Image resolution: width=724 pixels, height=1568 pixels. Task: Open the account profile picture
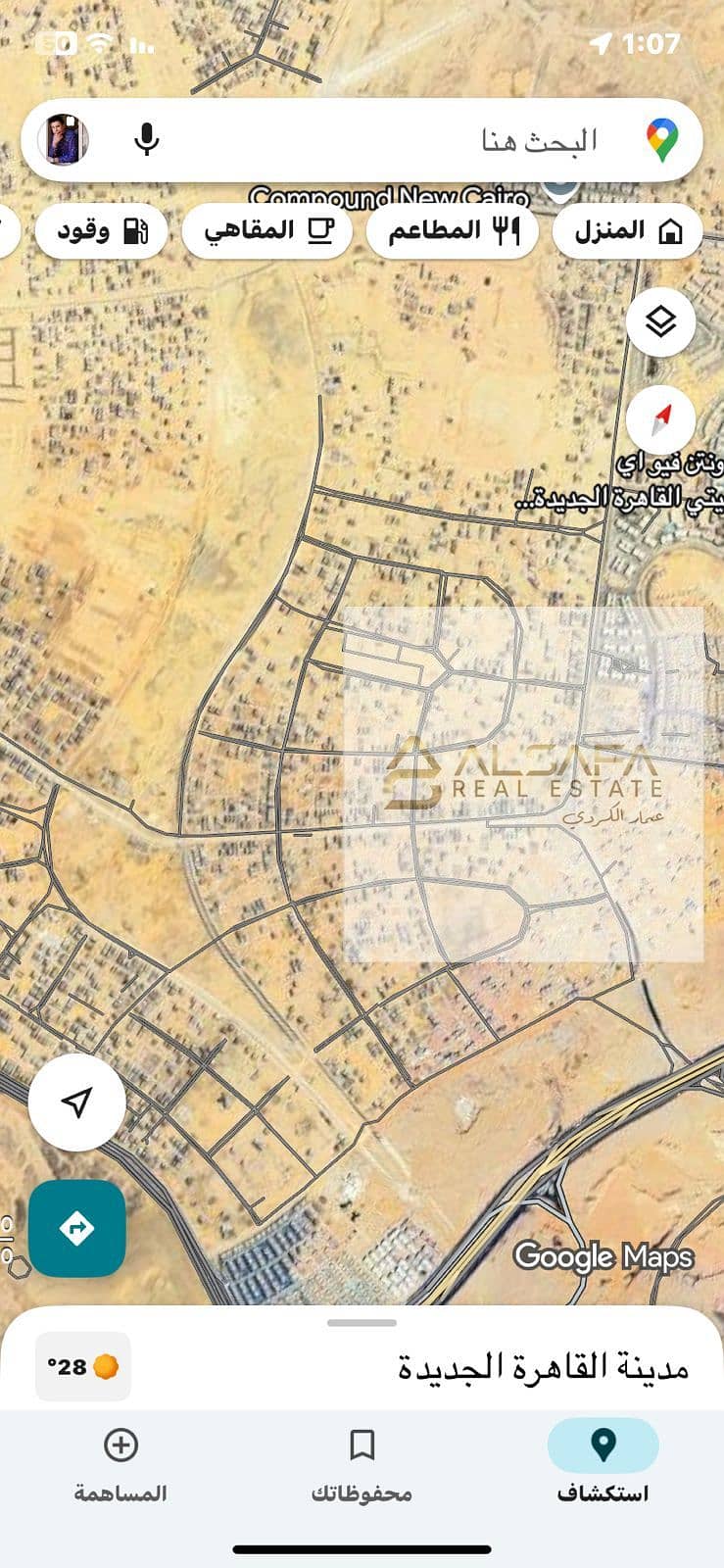click(x=64, y=140)
